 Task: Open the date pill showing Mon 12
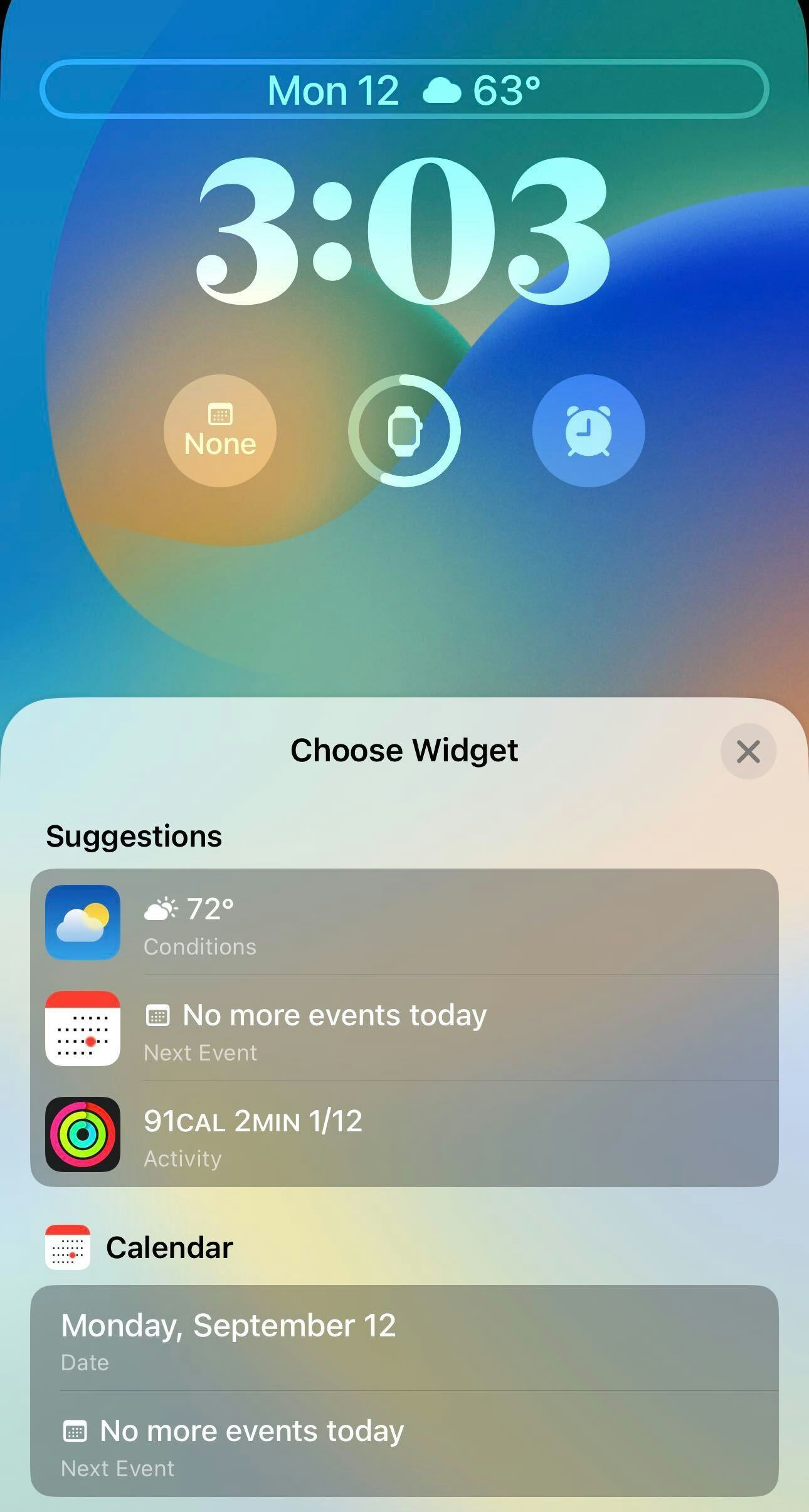click(404, 90)
